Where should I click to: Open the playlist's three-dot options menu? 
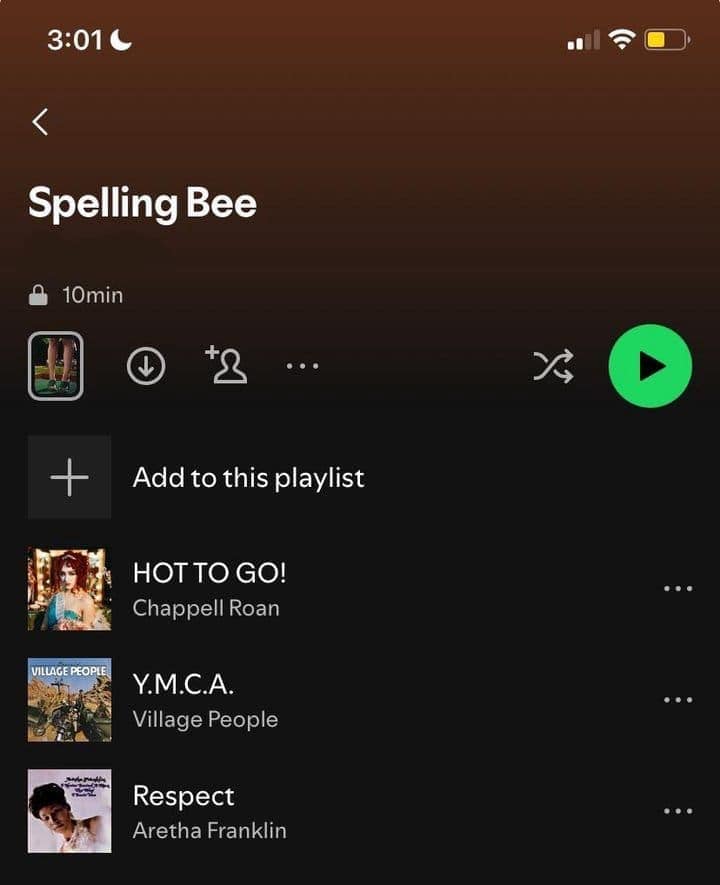click(x=302, y=367)
